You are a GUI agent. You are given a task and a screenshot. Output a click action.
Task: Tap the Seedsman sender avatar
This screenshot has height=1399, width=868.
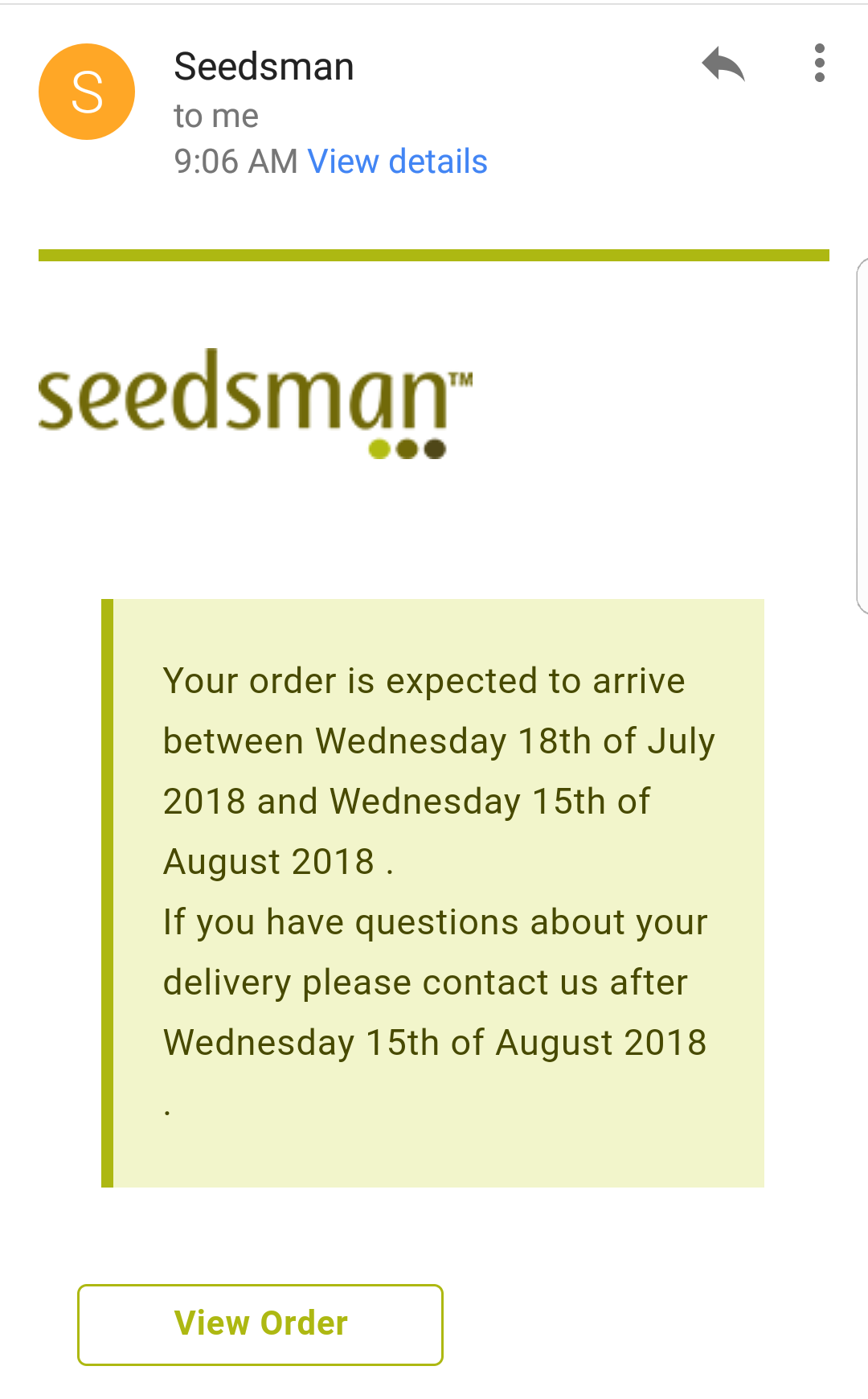point(87,92)
